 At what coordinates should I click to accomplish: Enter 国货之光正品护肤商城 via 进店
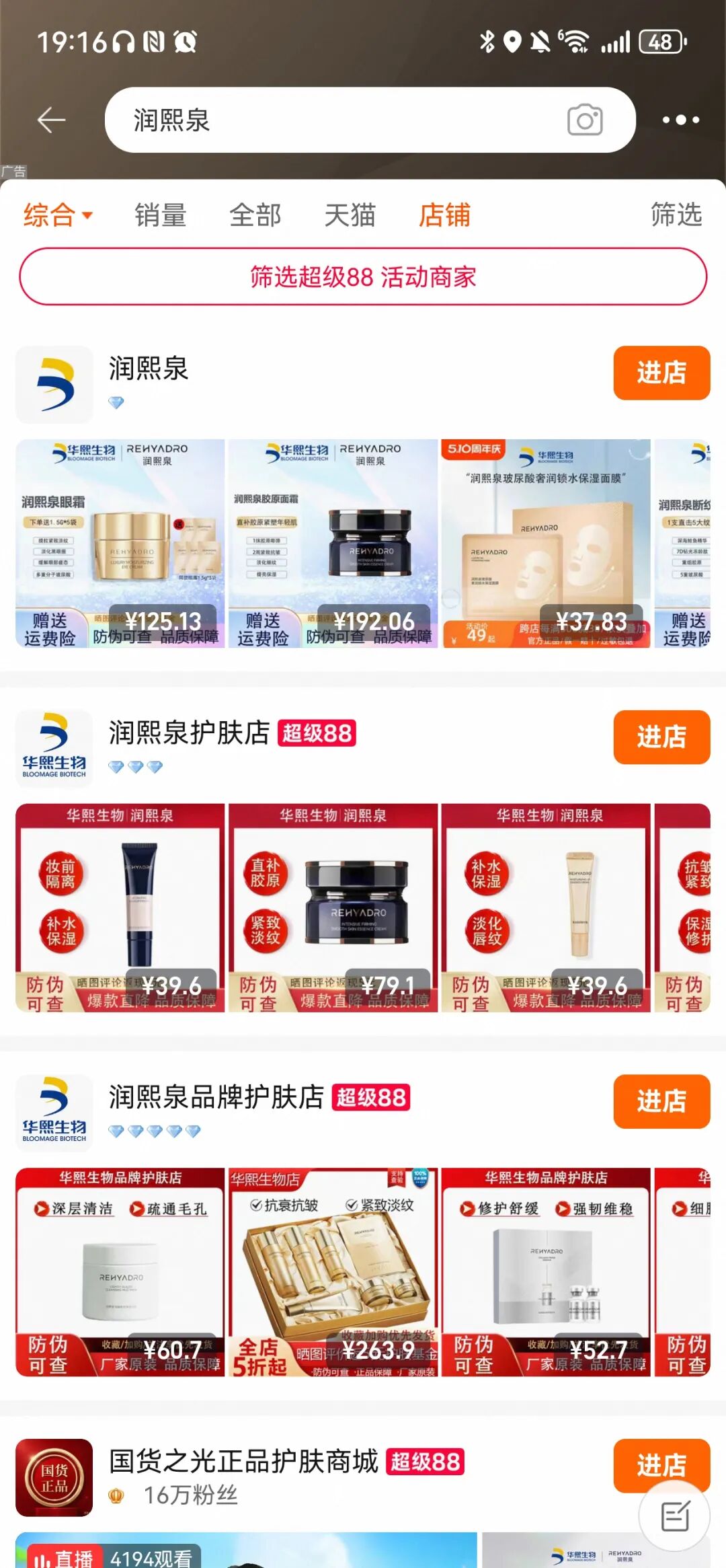pyautogui.click(x=661, y=1465)
